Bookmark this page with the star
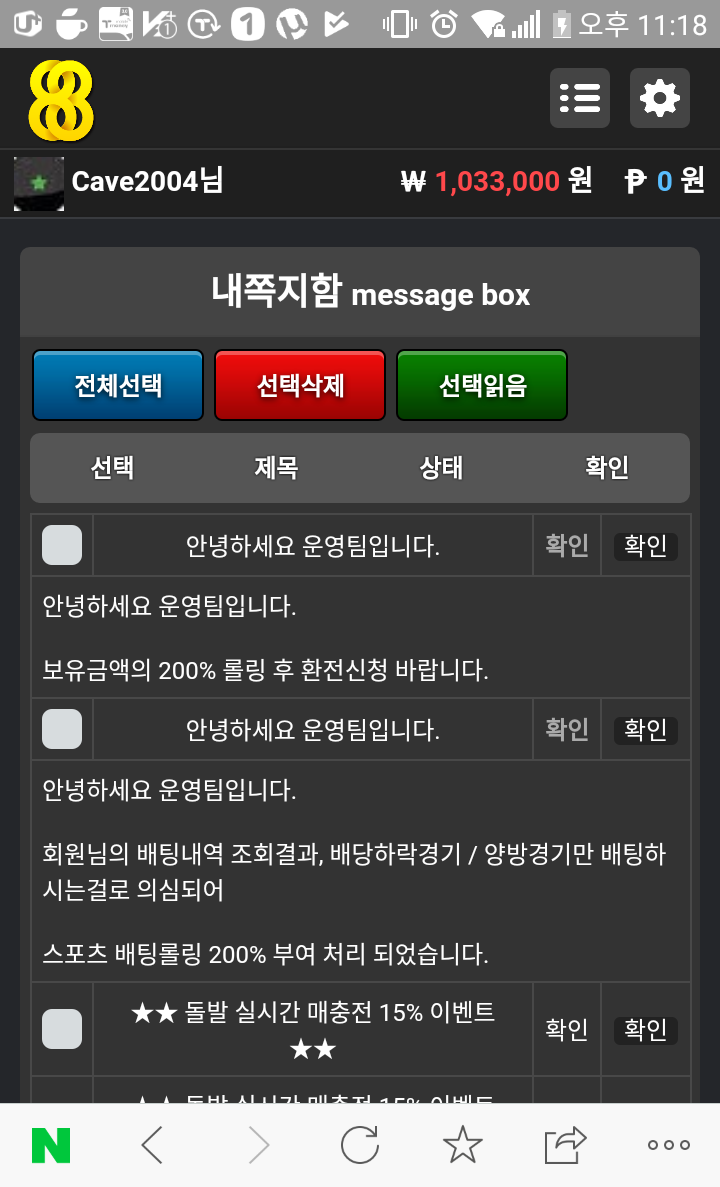The width and height of the screenshot is (720, 1187). [x=463, y=1144]
